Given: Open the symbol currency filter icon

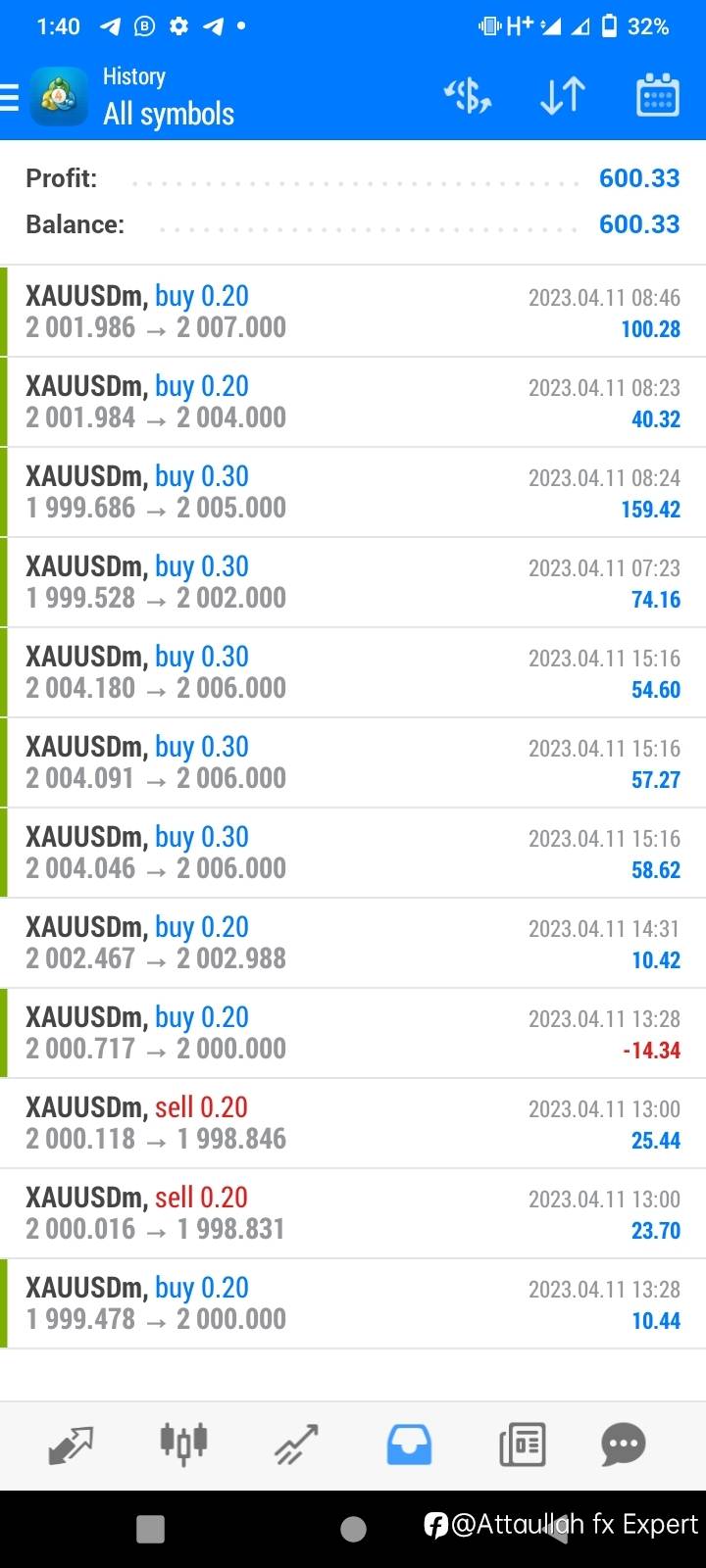Looking at the screenshot, I should 468,96.
